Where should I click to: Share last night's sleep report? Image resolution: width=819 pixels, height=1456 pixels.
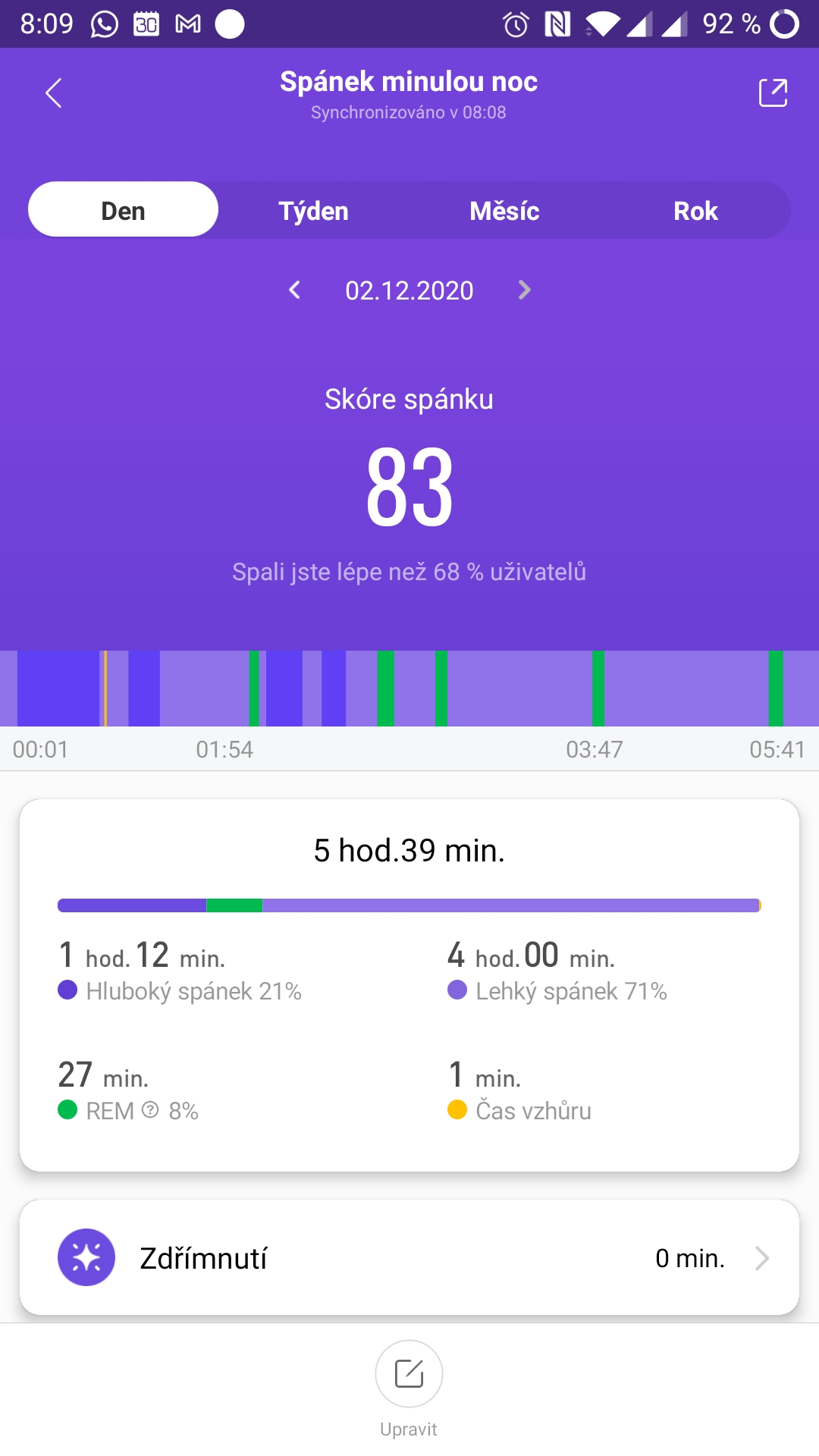[773, 93]
